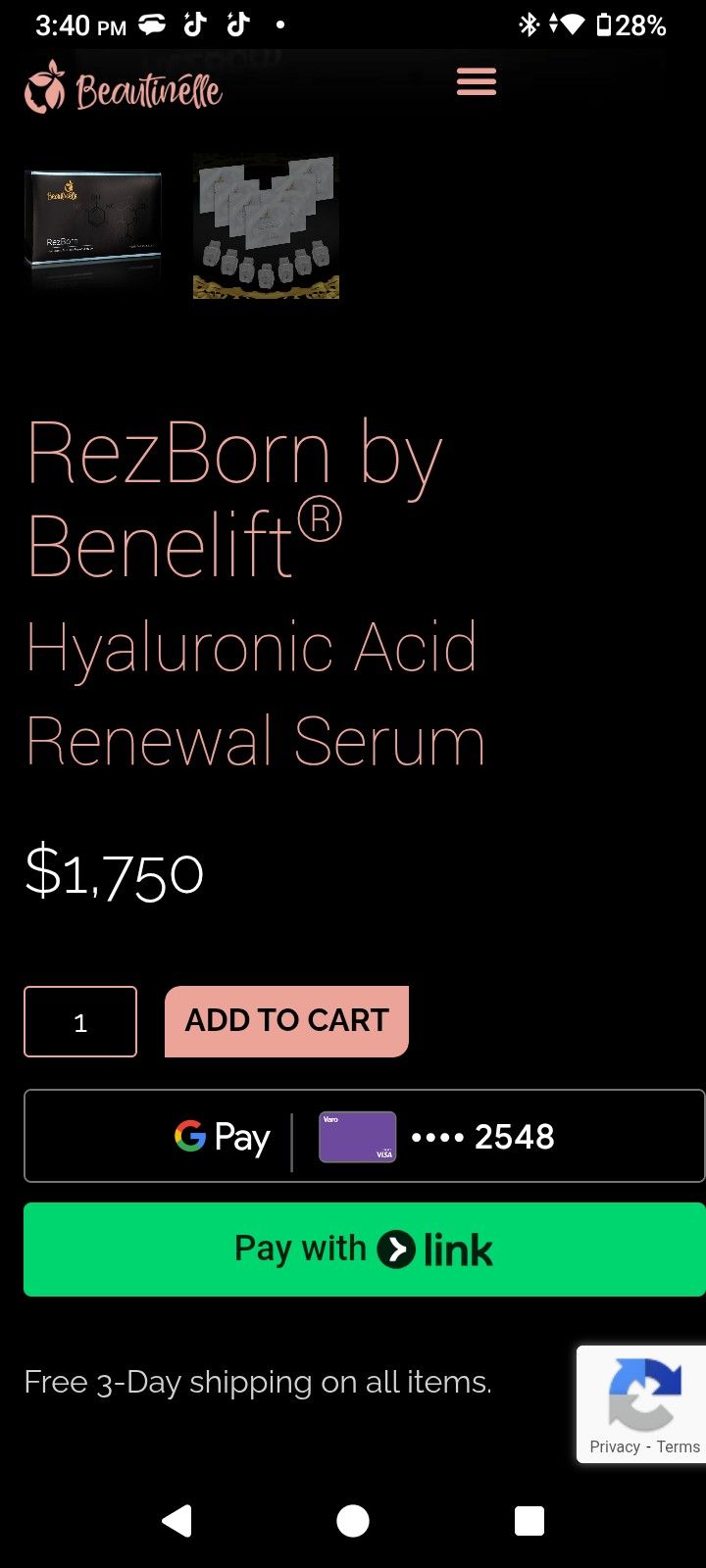This screenshot has width=706, height=1568.
Task: Click the Varo Visa card icon
Action: (356, 1136)
